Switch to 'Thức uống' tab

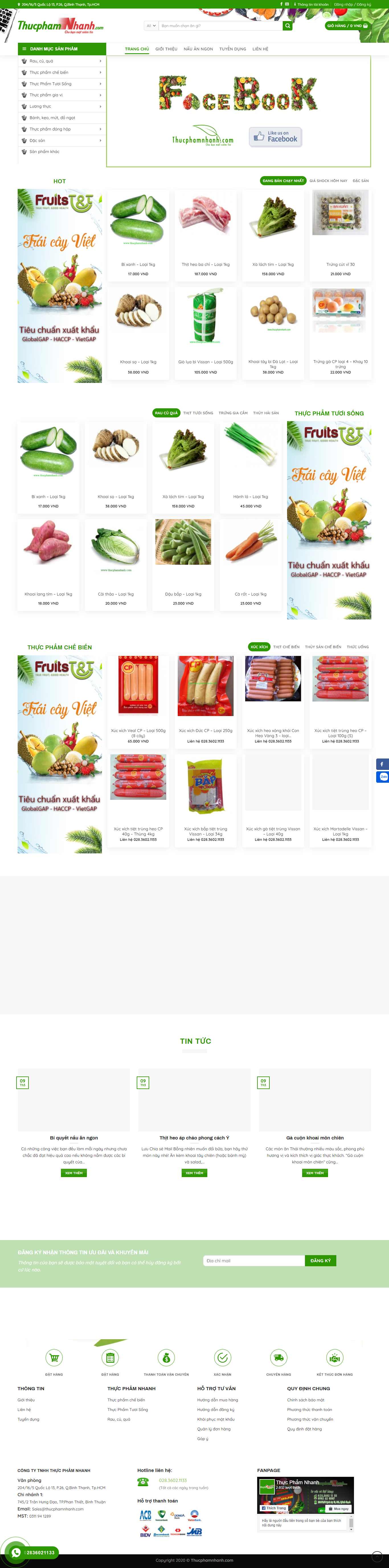(x=357, y=647)
